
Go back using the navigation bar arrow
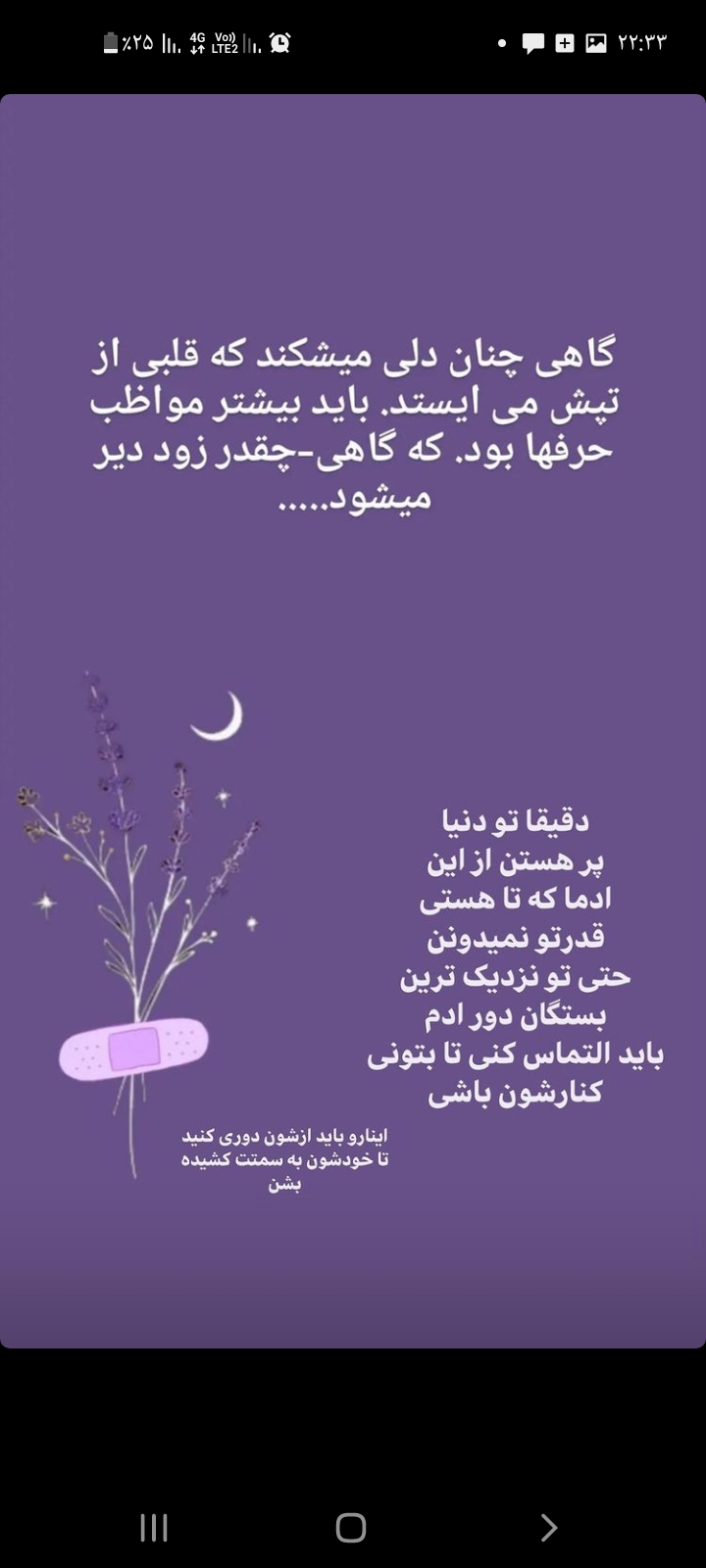(x=549, y=1527)
